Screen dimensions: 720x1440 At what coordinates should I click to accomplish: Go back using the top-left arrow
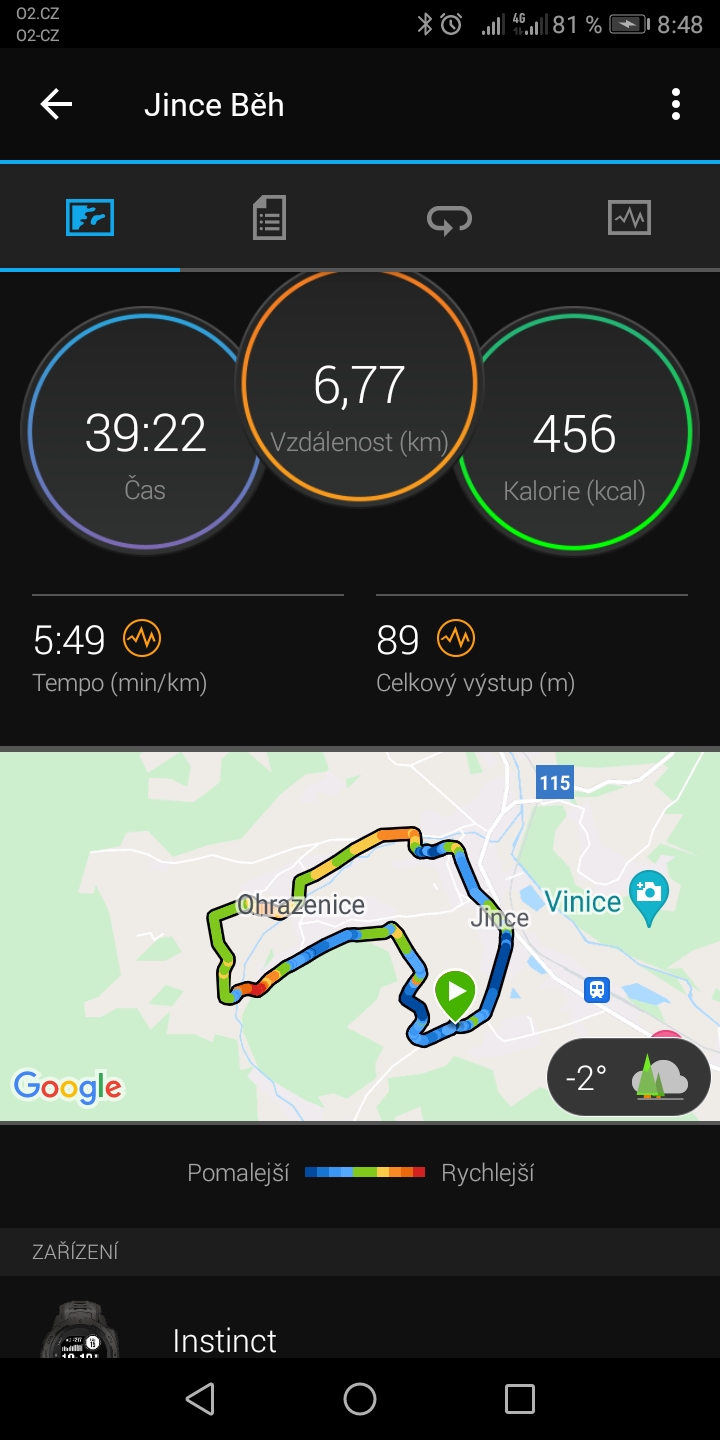point(56,105)
